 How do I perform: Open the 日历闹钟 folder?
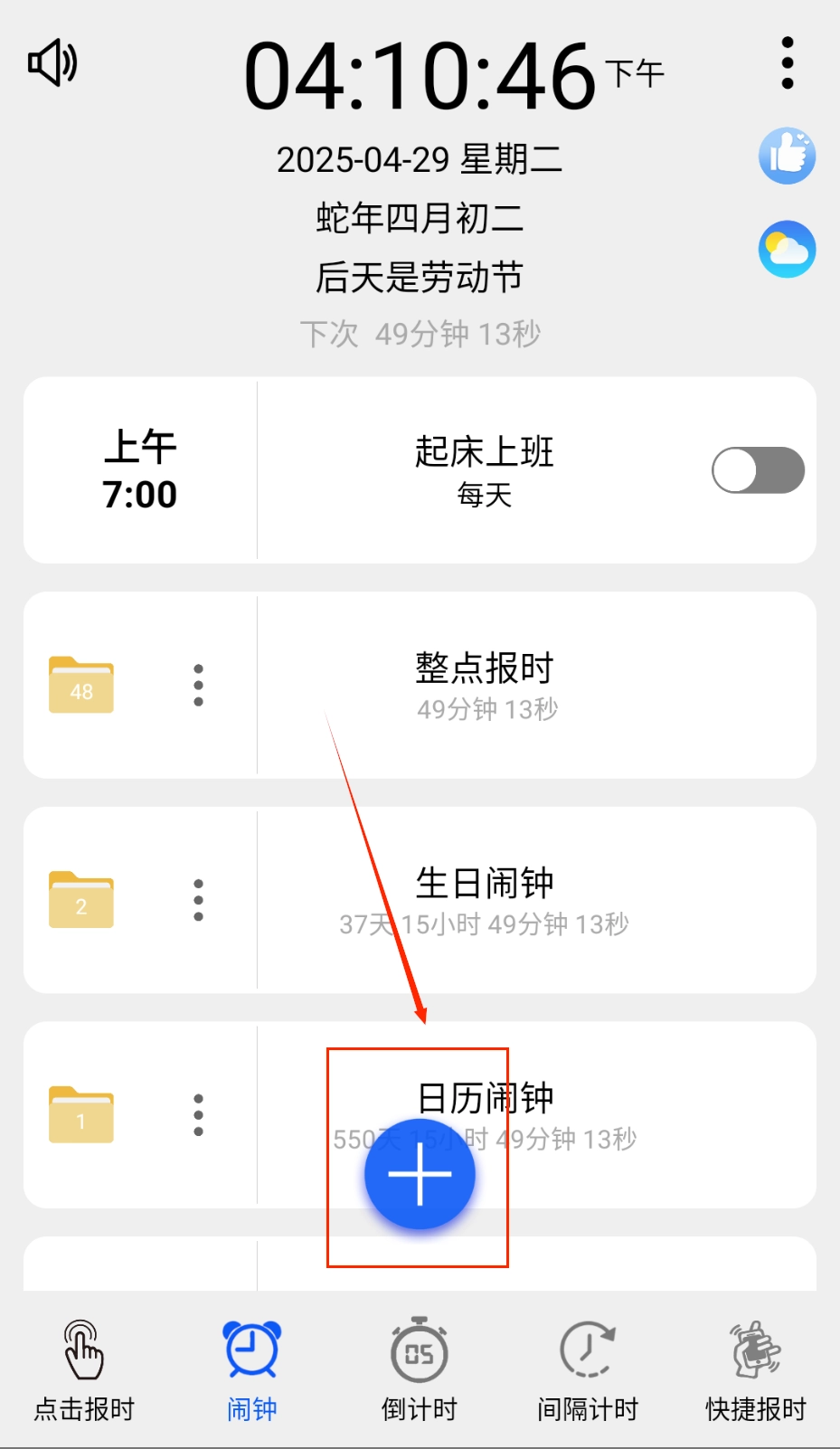(81, 1114)
